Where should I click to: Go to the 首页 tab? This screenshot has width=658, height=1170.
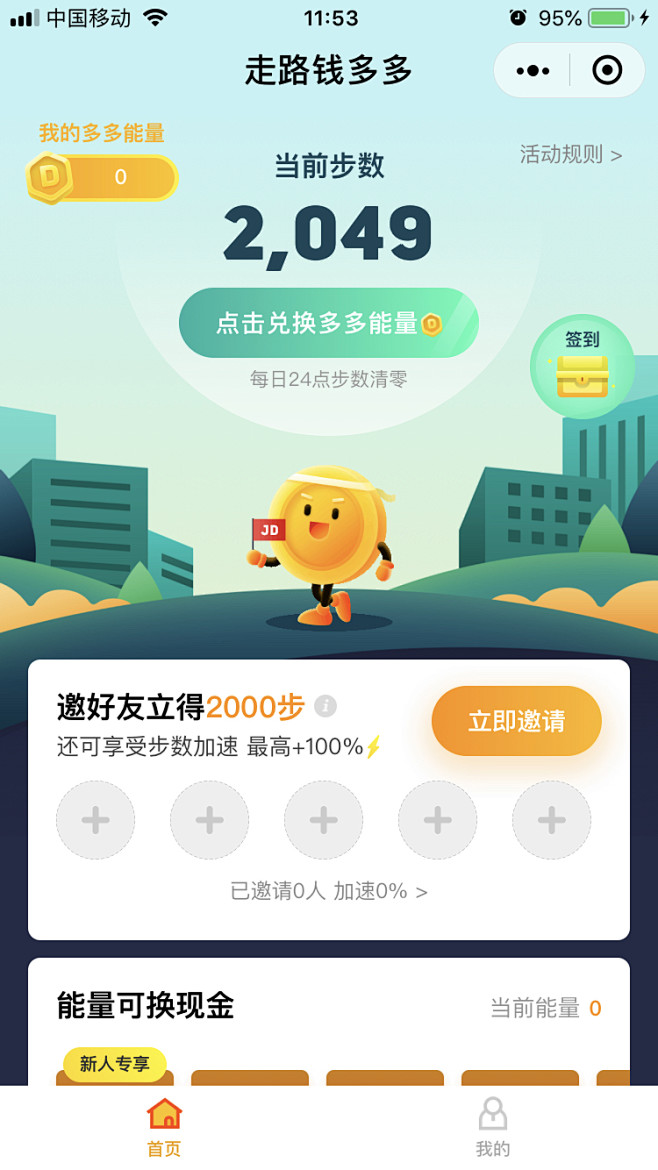click(164, 1127)
